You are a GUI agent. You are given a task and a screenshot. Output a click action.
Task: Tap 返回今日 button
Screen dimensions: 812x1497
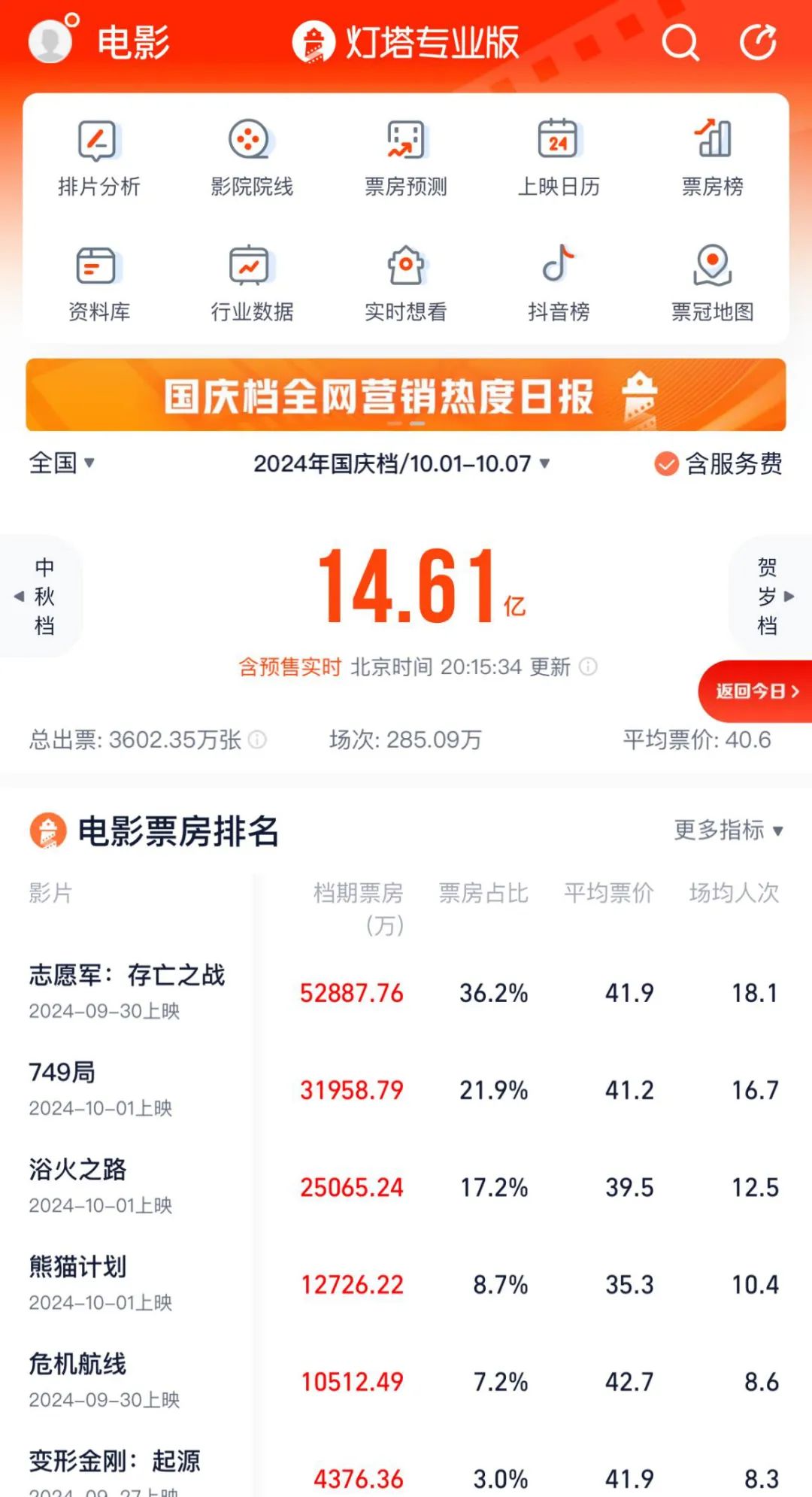pos(756,691)
